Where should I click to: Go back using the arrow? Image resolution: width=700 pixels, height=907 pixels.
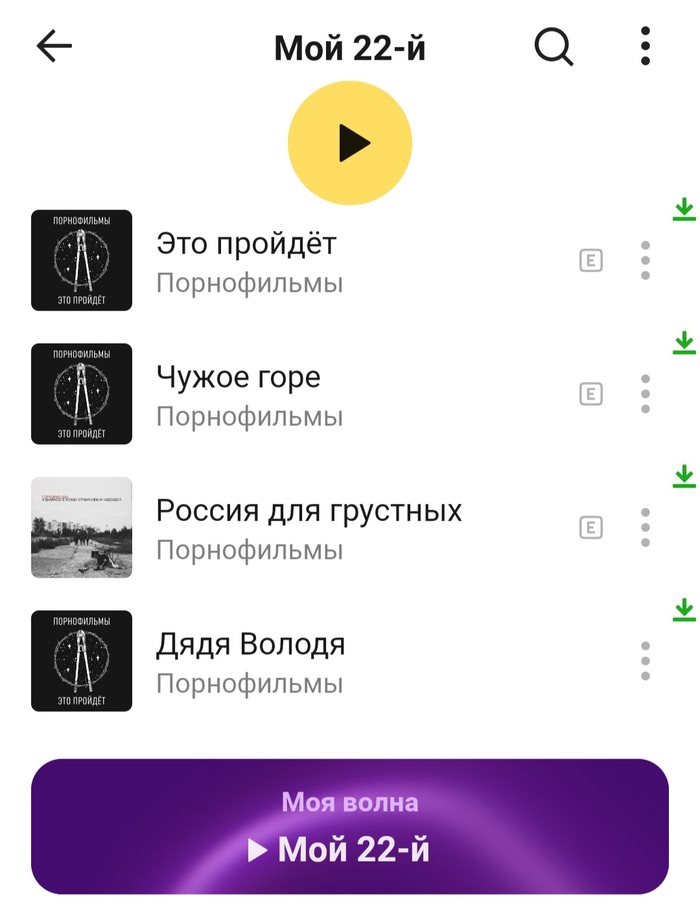pos(54,46)
